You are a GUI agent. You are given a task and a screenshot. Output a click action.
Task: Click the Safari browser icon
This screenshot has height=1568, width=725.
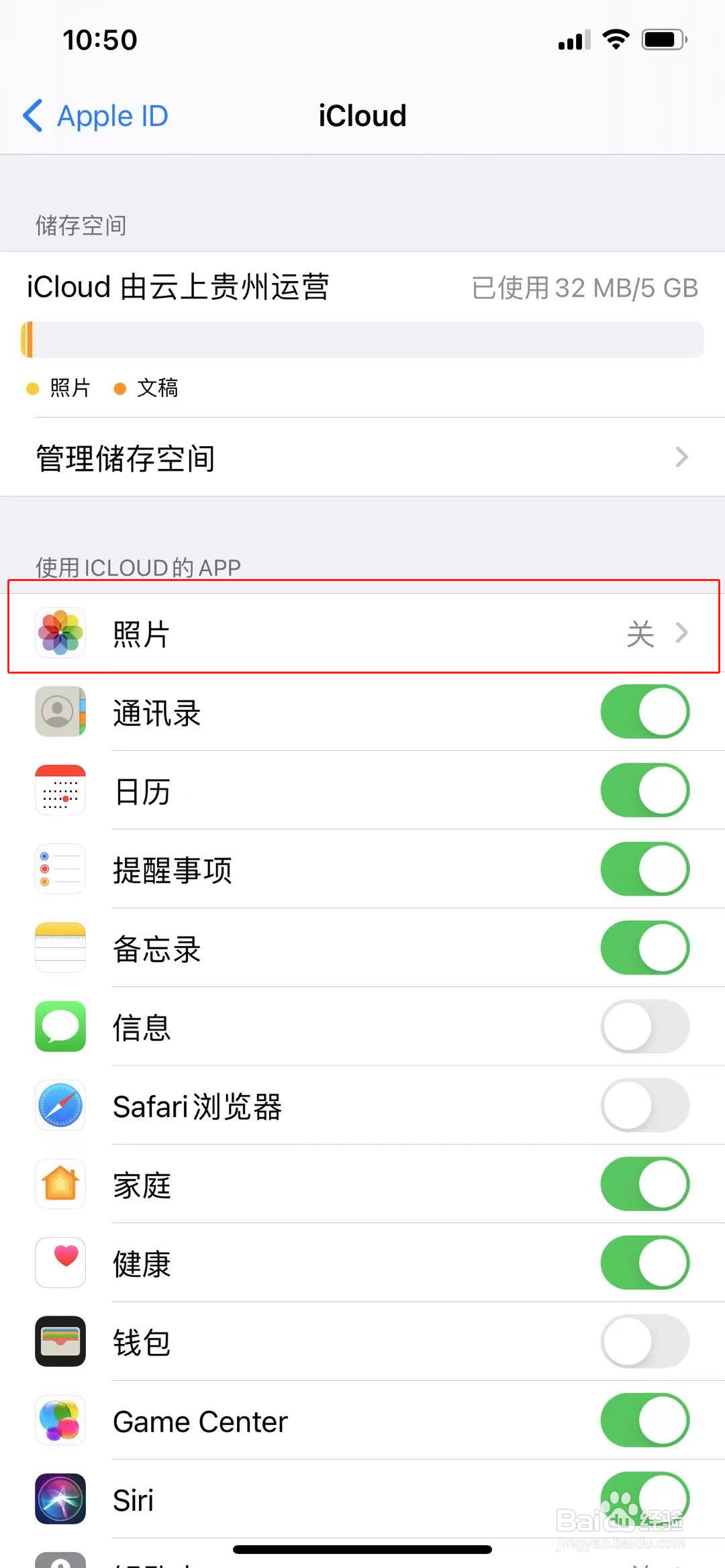tap(60, 1106)
